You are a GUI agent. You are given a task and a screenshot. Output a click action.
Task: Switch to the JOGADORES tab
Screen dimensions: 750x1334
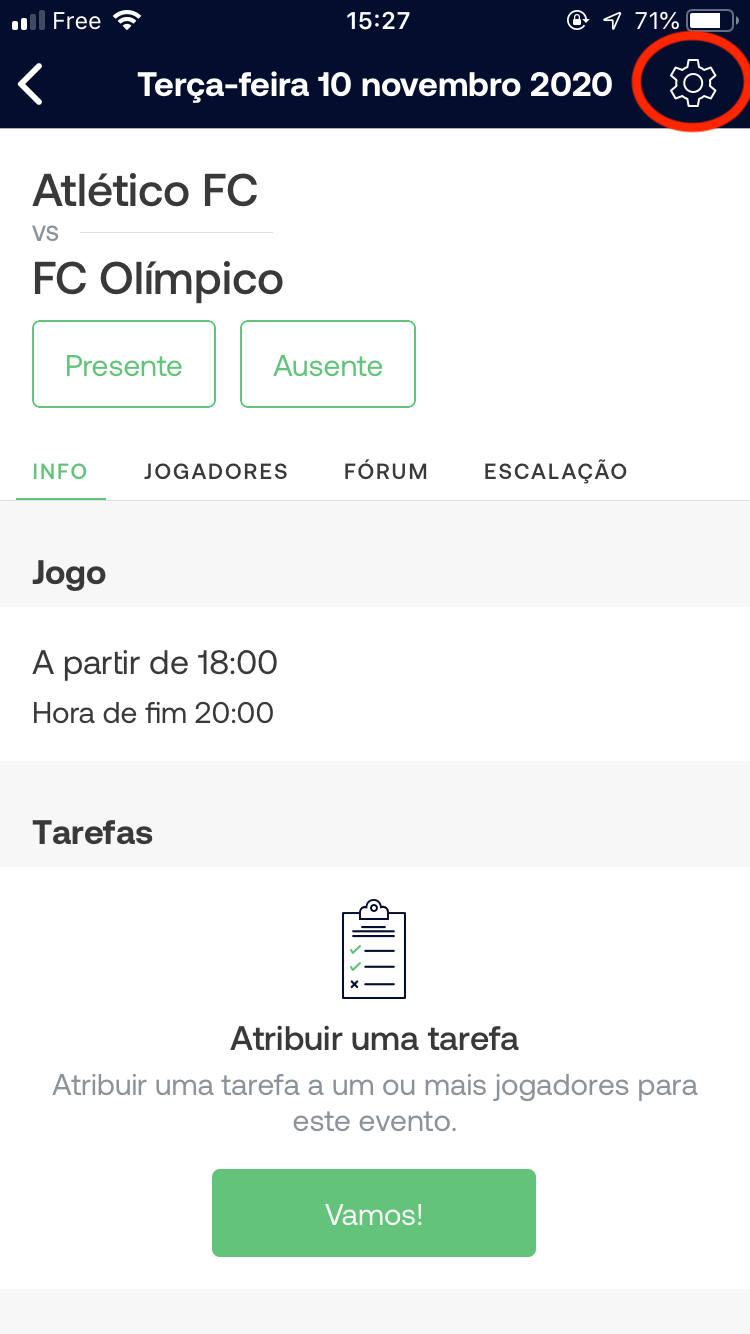click(216, 471)
